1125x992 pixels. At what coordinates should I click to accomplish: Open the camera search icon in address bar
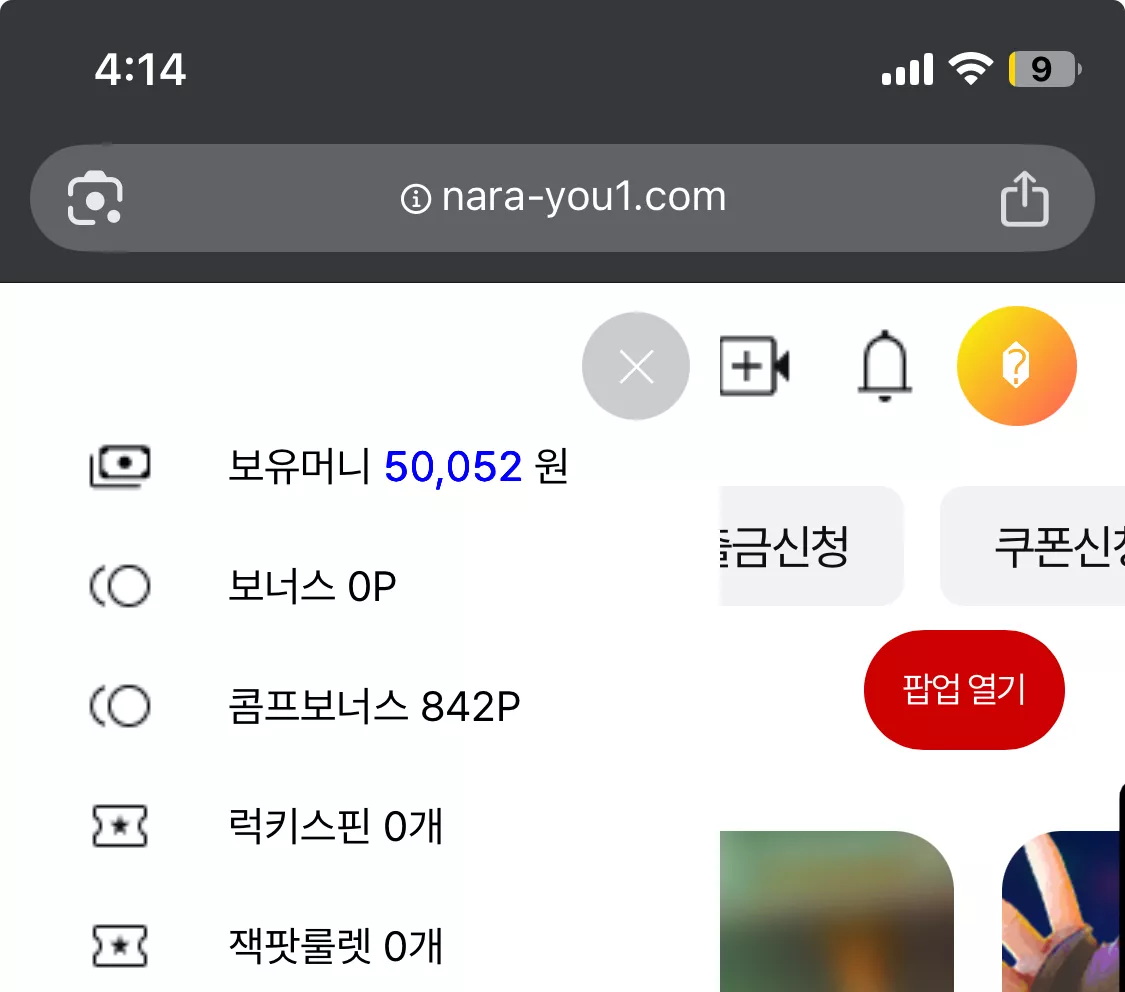[95, 198]
